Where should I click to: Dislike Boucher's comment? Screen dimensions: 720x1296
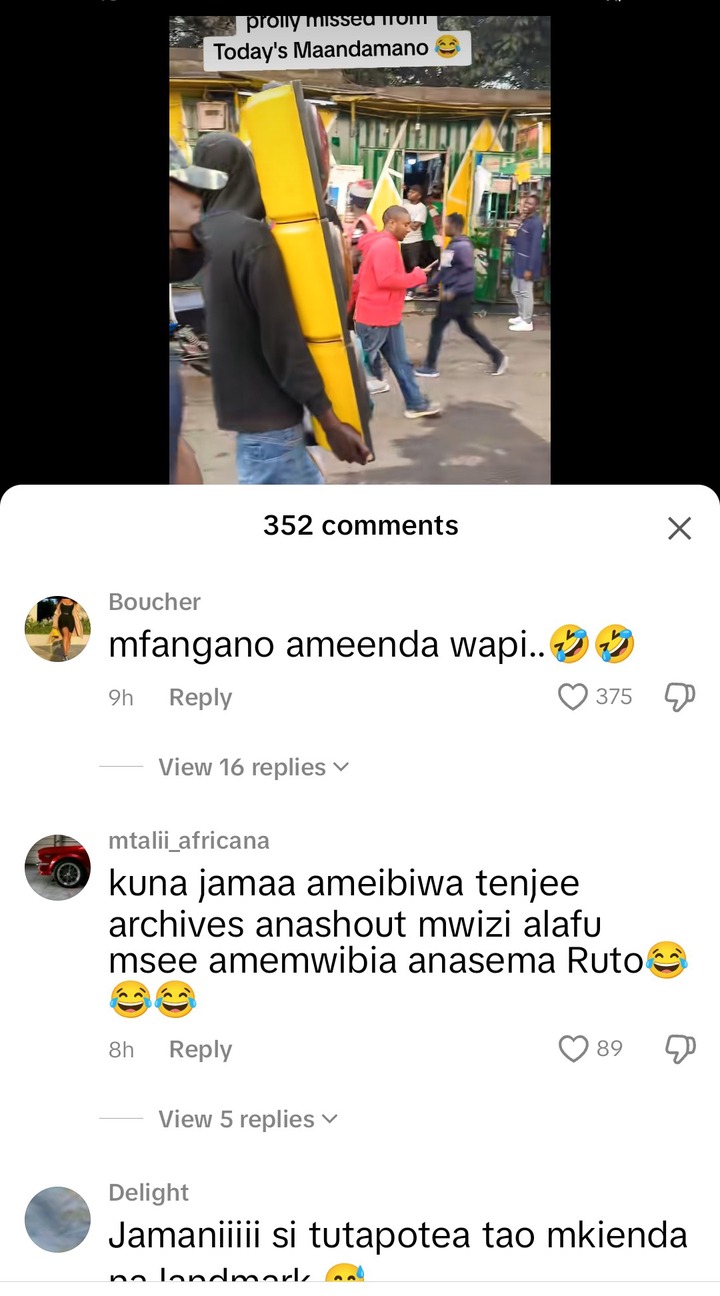click(x=679, y=697)
